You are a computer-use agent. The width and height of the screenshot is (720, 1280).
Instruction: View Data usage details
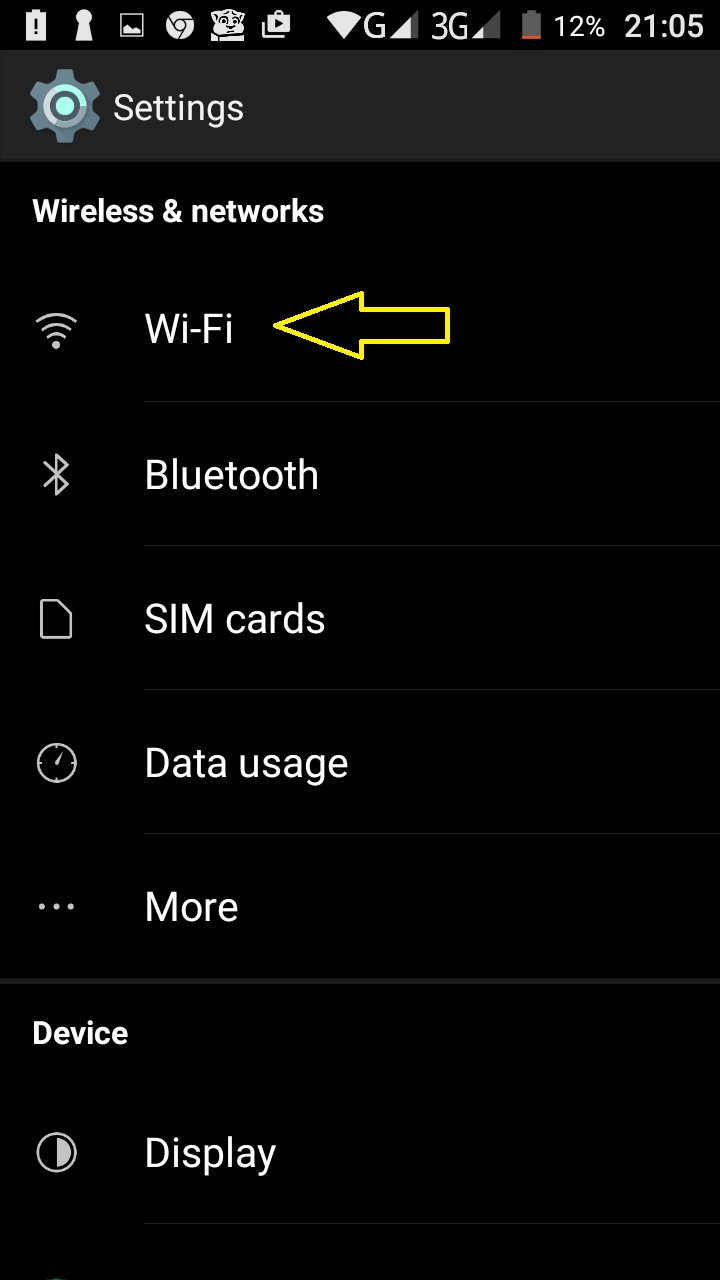tap(246, 764)
